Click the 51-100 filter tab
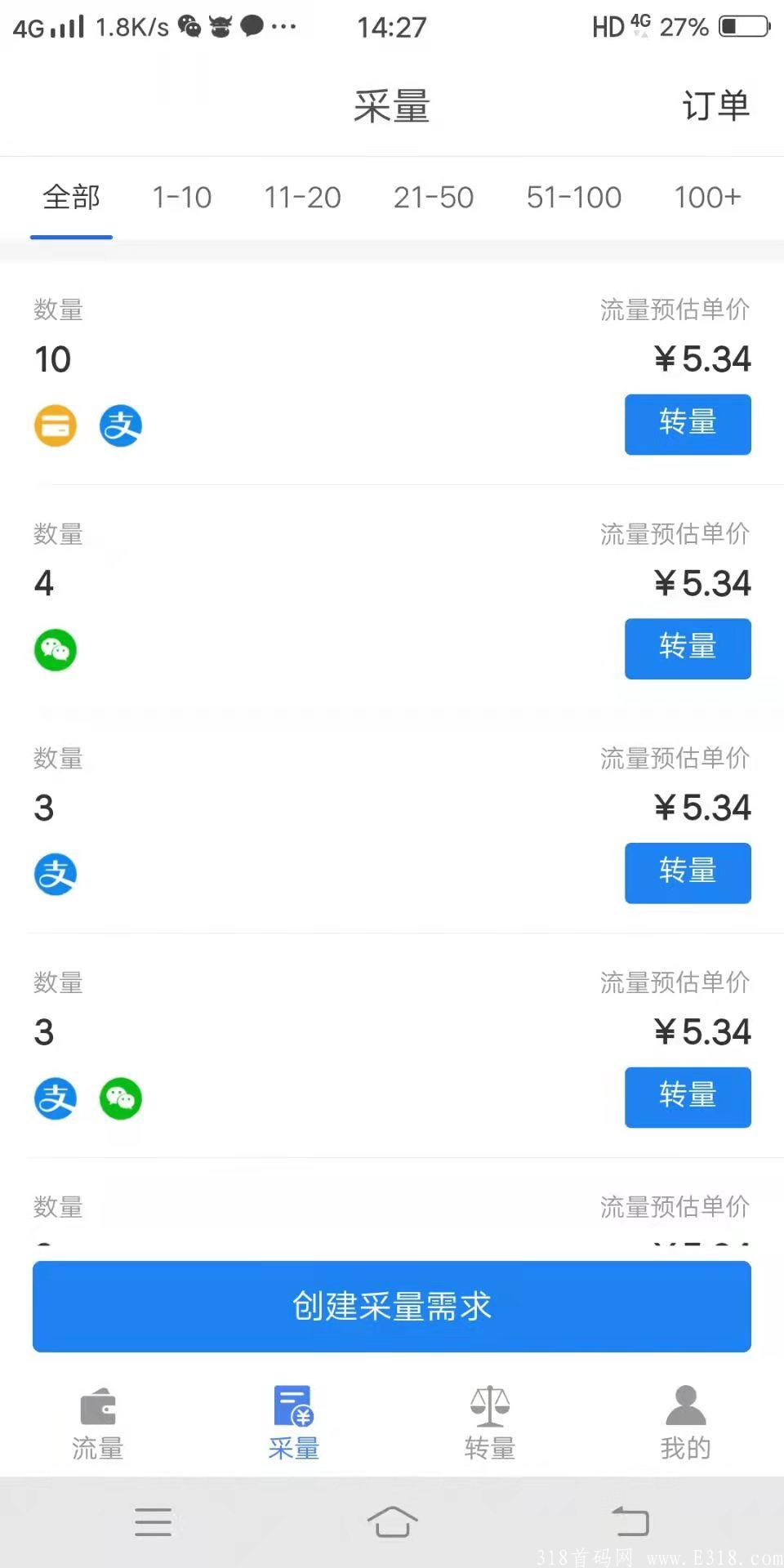Image resolution: width=784 pixels, height=1568 pixels. 573,198
